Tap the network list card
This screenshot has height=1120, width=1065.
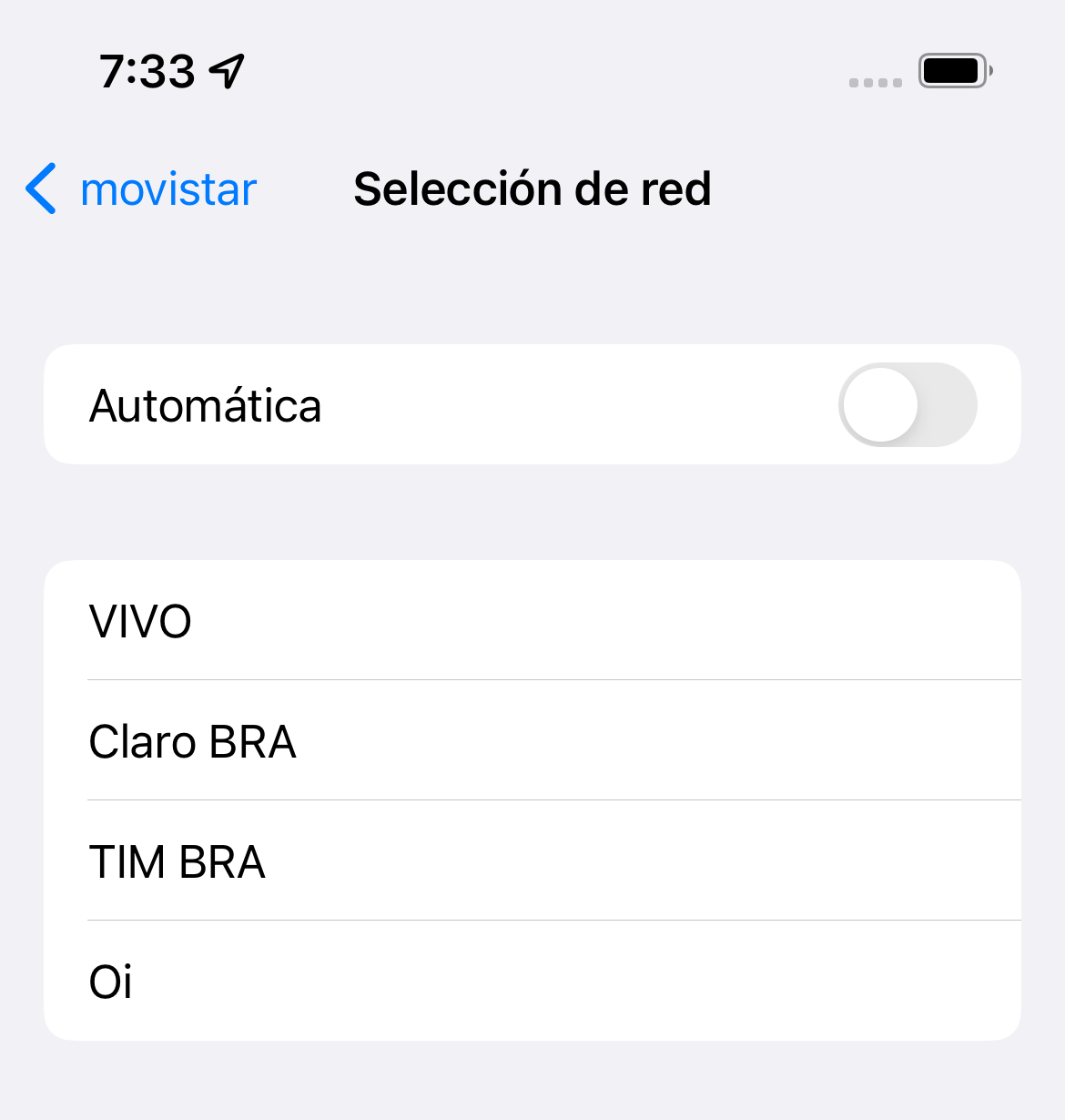click(x=532, y=800)
